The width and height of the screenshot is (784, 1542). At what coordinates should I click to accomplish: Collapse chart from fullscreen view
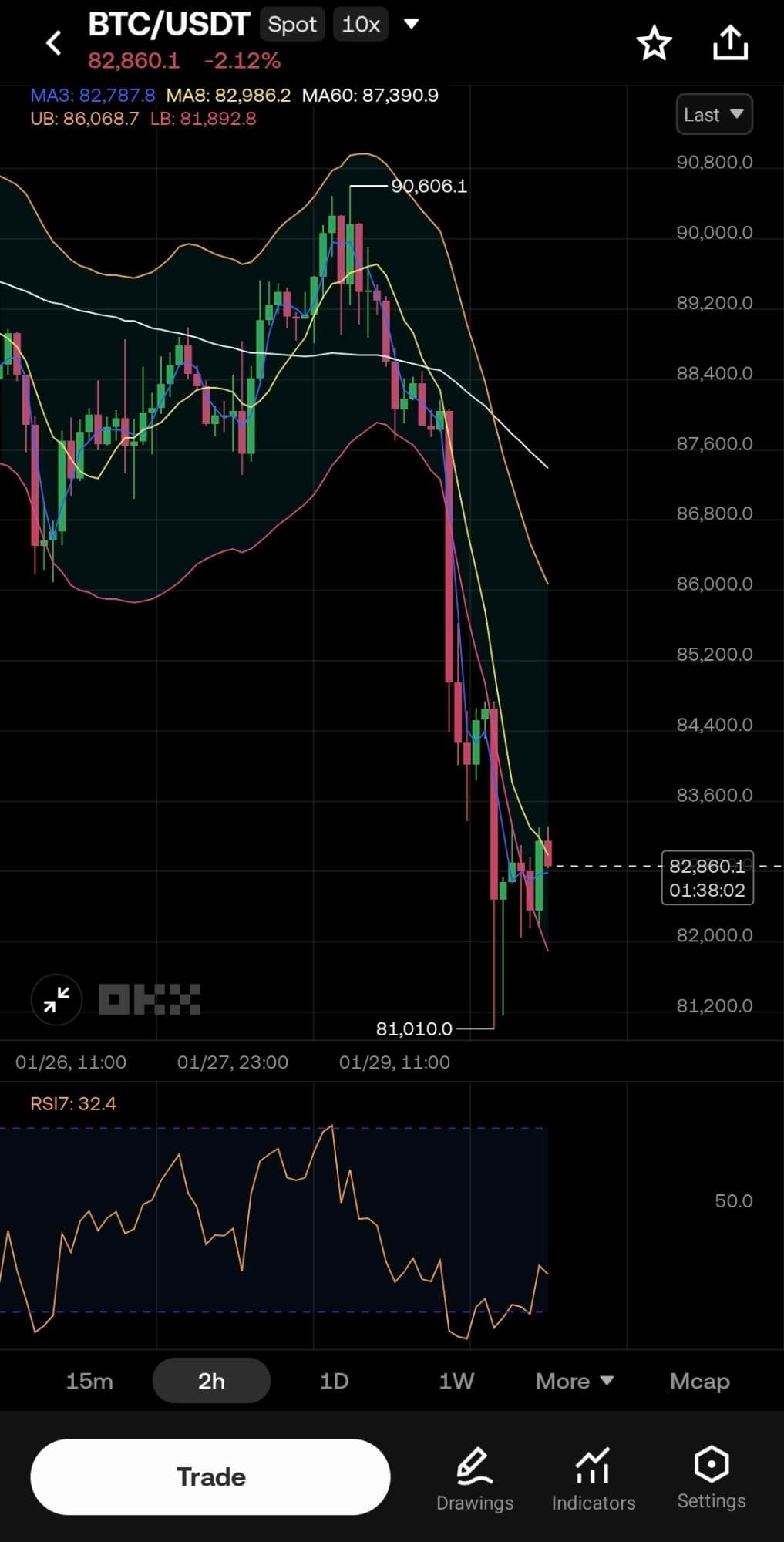[56, 1000]
